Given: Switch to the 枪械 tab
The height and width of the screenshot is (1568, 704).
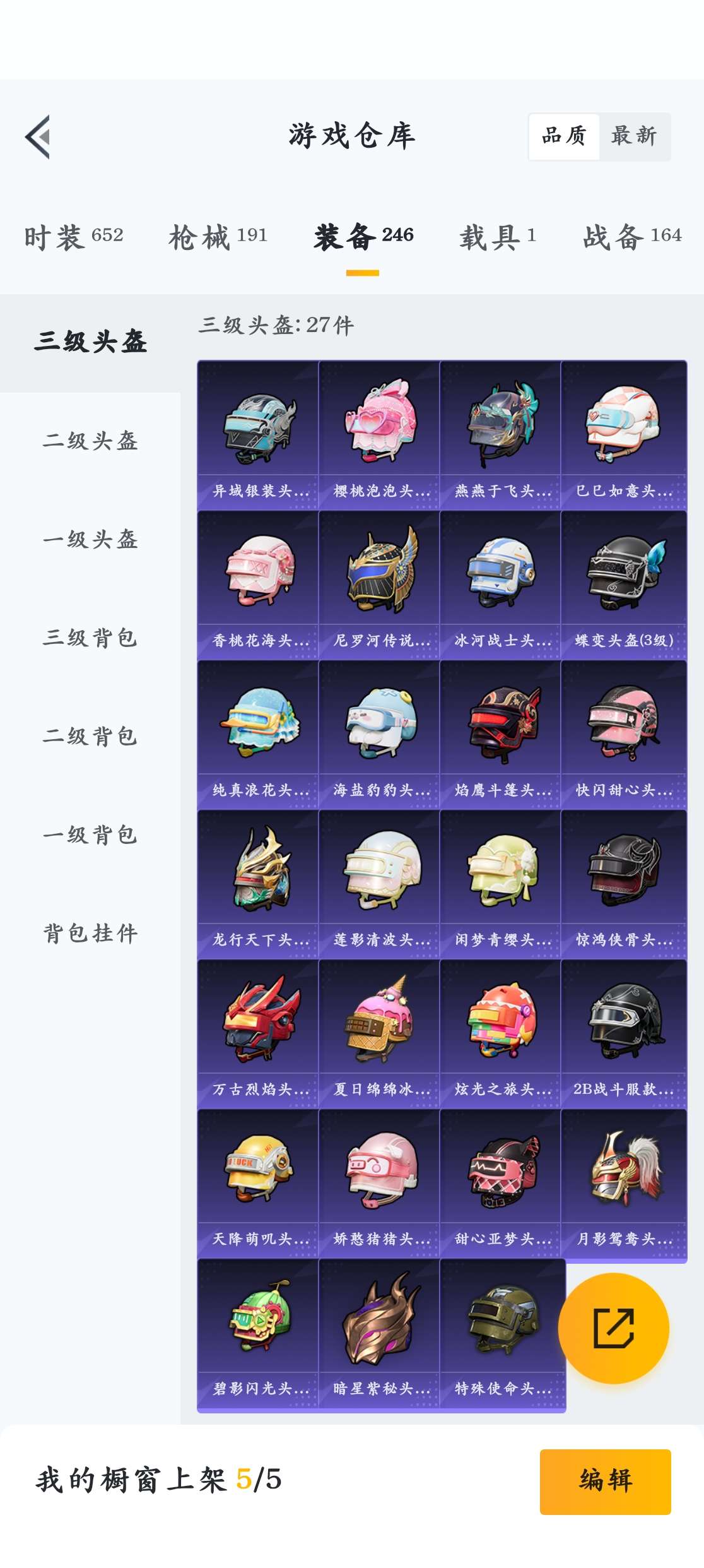Looking at the screenshot, I should (218, 237).
